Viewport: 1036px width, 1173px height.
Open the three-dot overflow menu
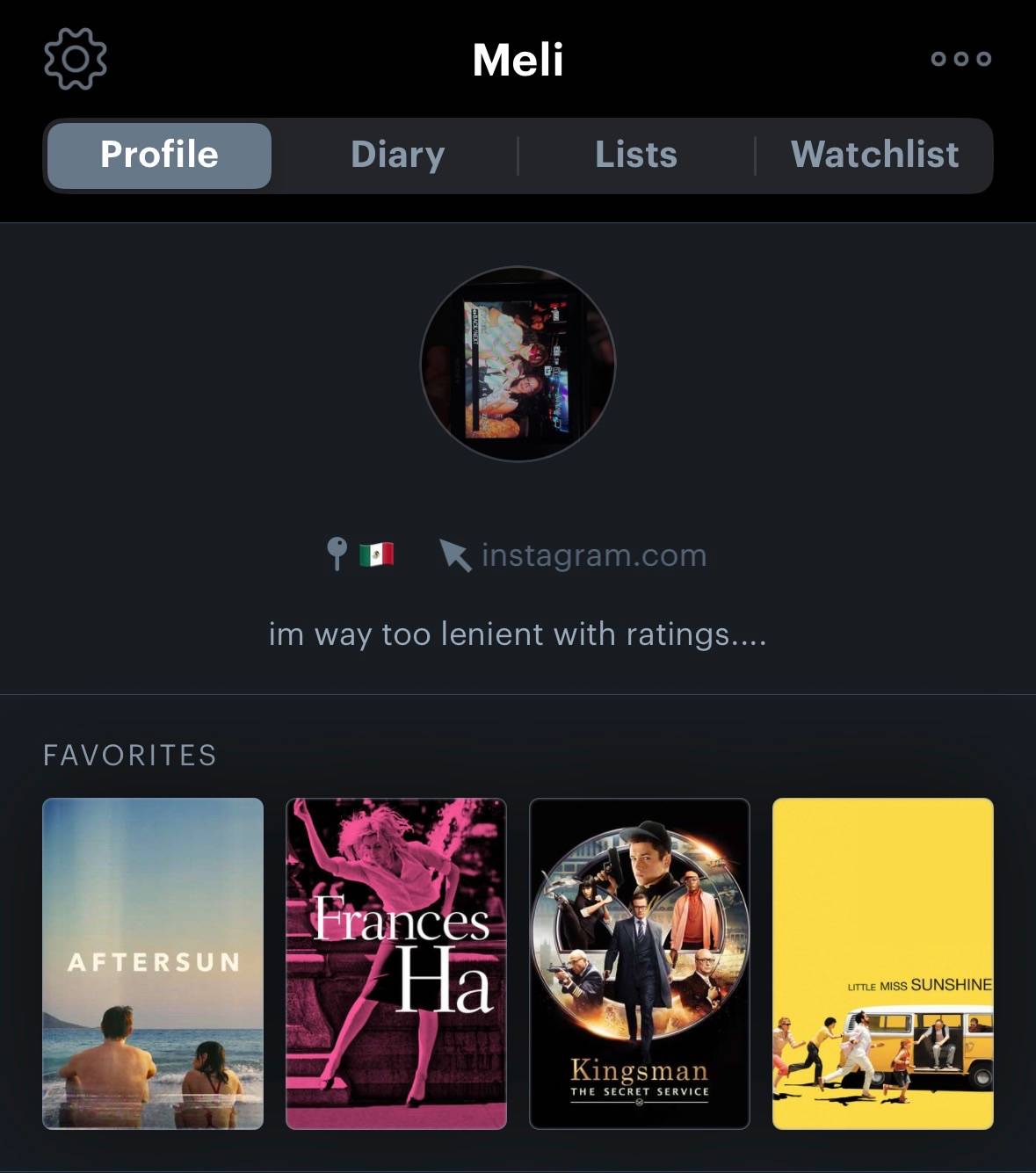pos(961,59)
